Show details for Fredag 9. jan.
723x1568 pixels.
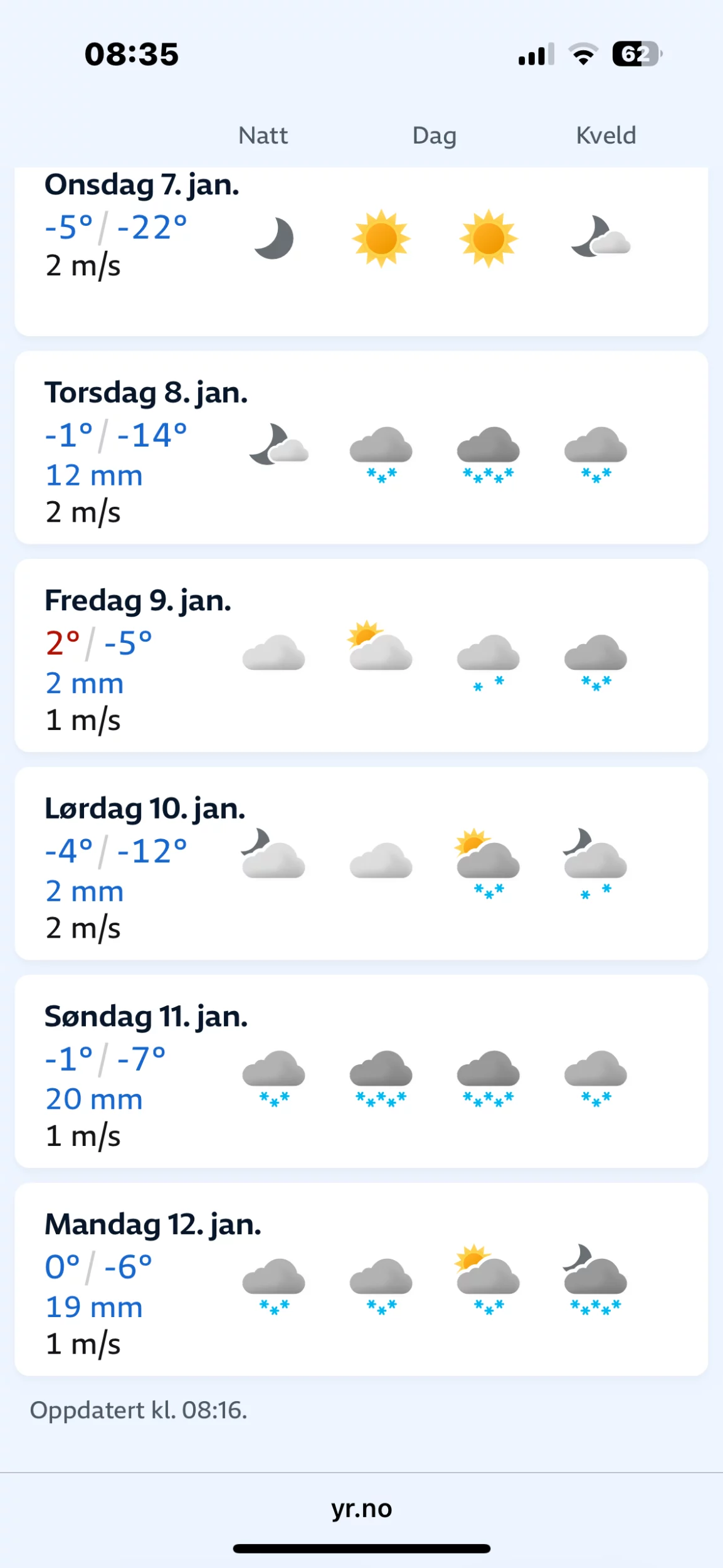pyautogui.click(x=361, y=655)
